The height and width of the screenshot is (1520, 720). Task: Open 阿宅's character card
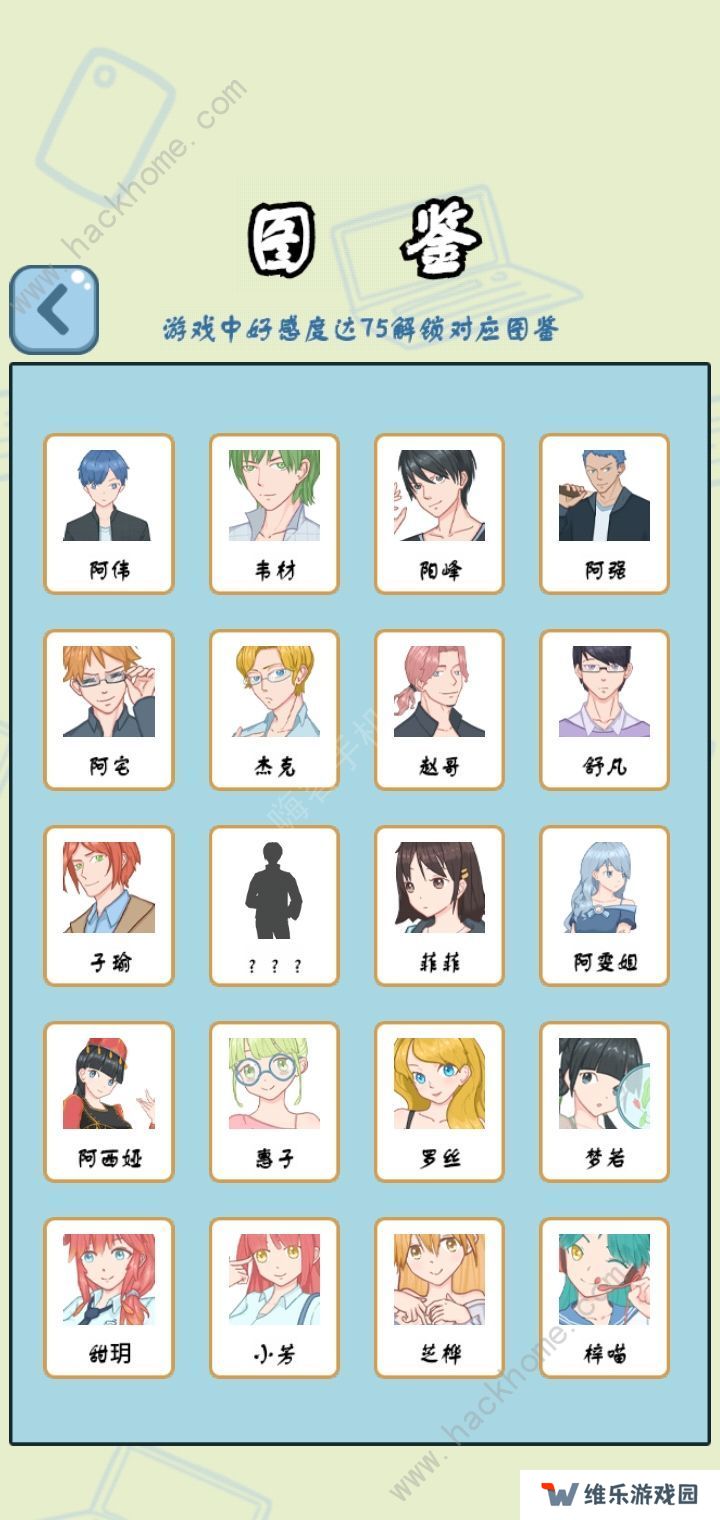pos(109,710)
